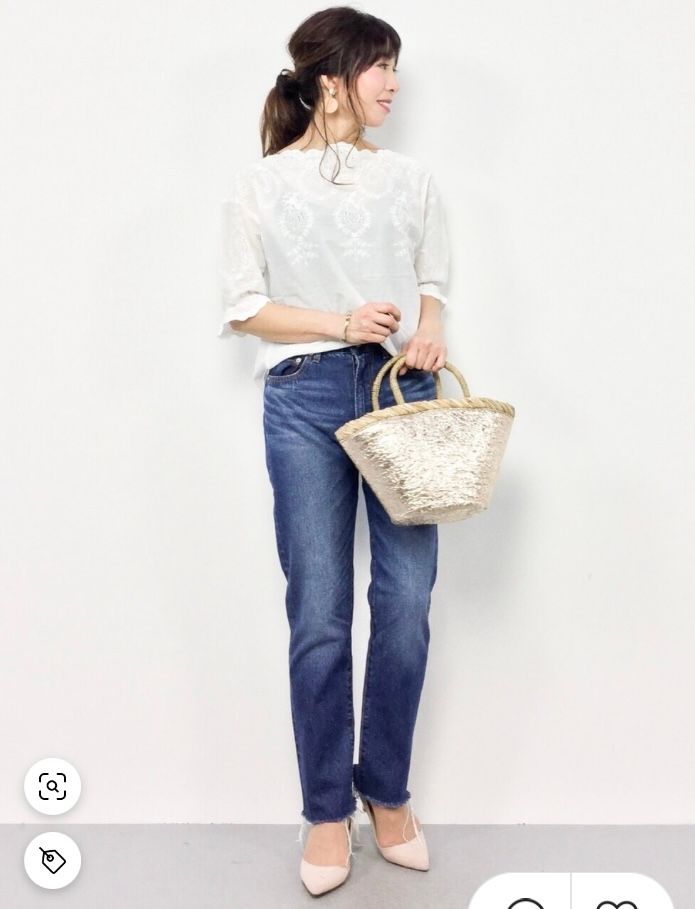
Task: Show tagged products with the tag icon
Action: [52, 860]
